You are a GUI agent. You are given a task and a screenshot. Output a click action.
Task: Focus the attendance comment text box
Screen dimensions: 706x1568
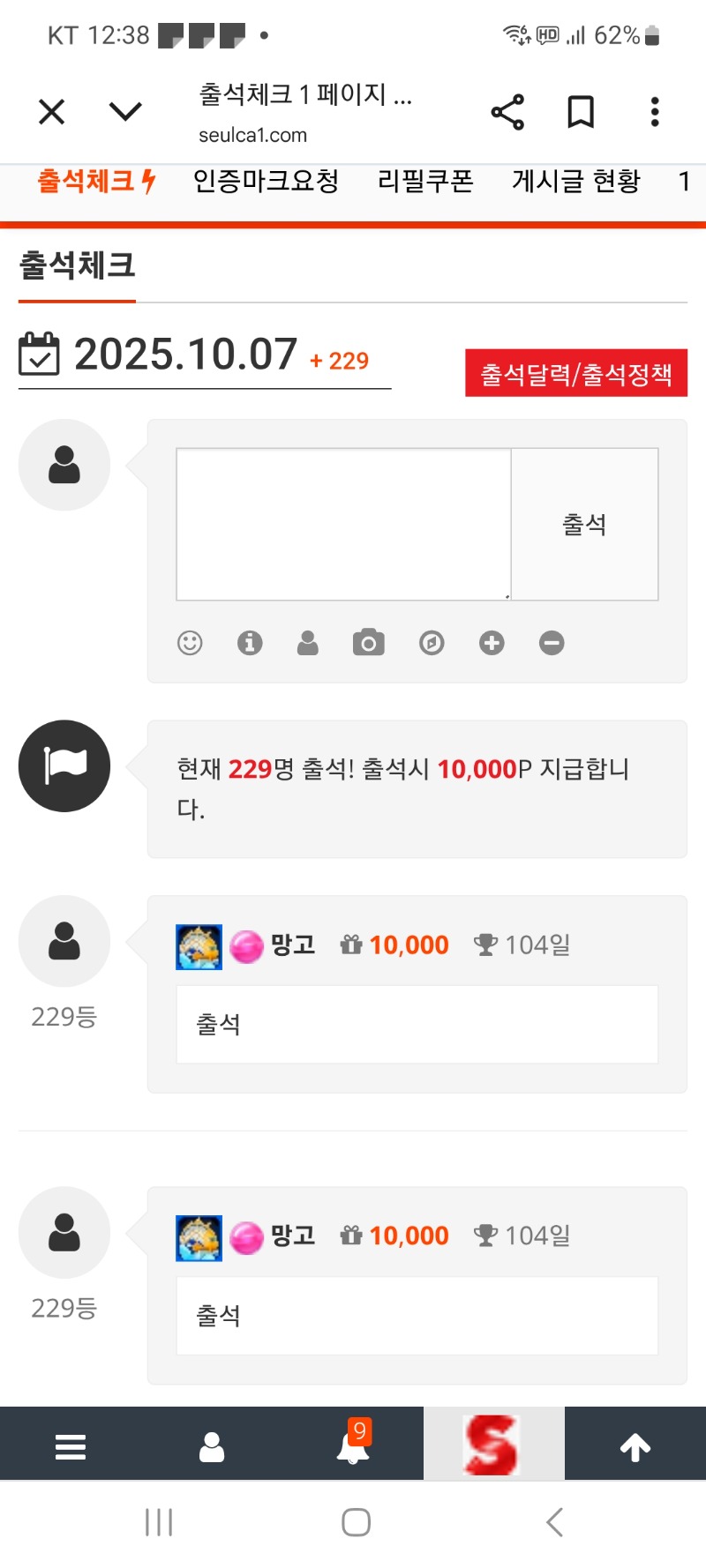(x=343, y=524)
